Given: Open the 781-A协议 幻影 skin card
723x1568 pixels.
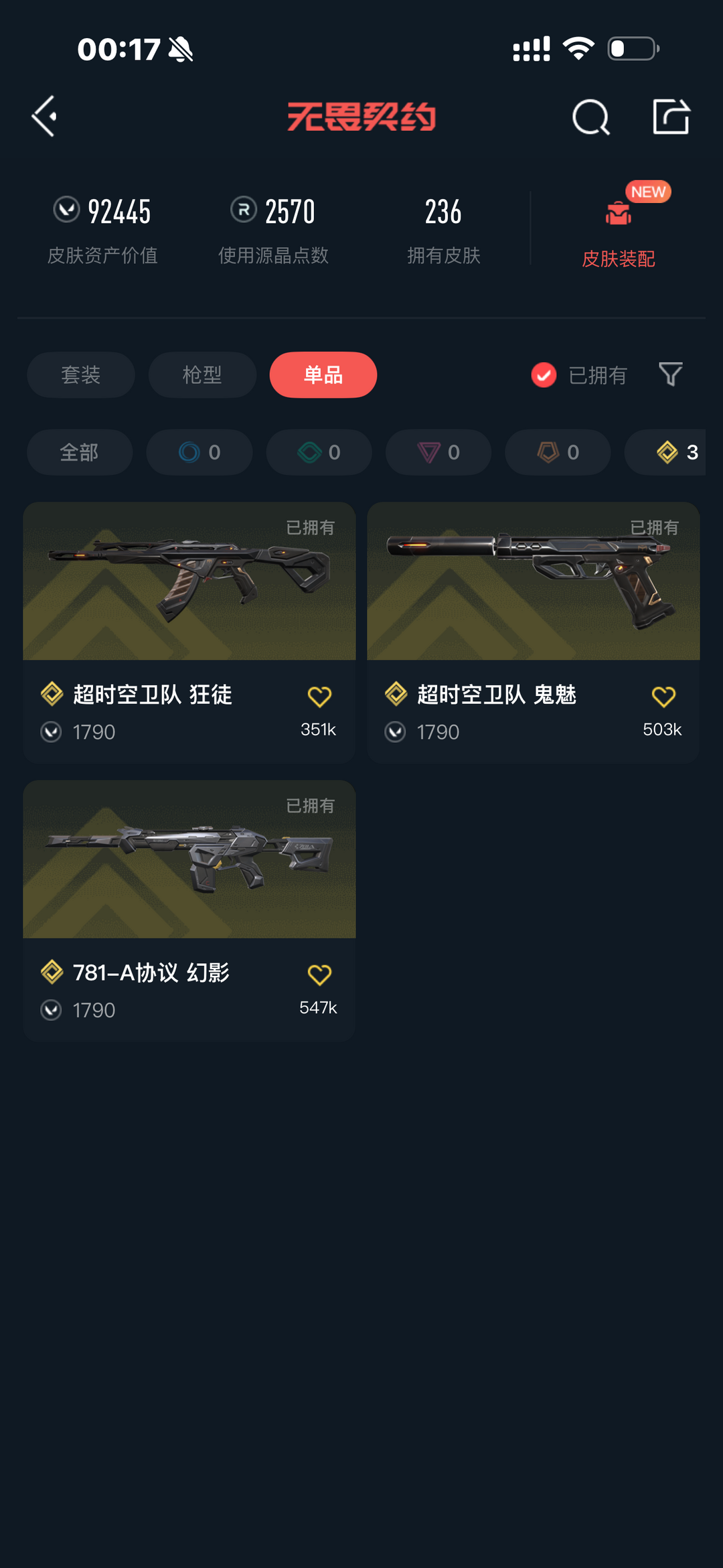Looking at the screenshot, I should (x=189, y=859).
